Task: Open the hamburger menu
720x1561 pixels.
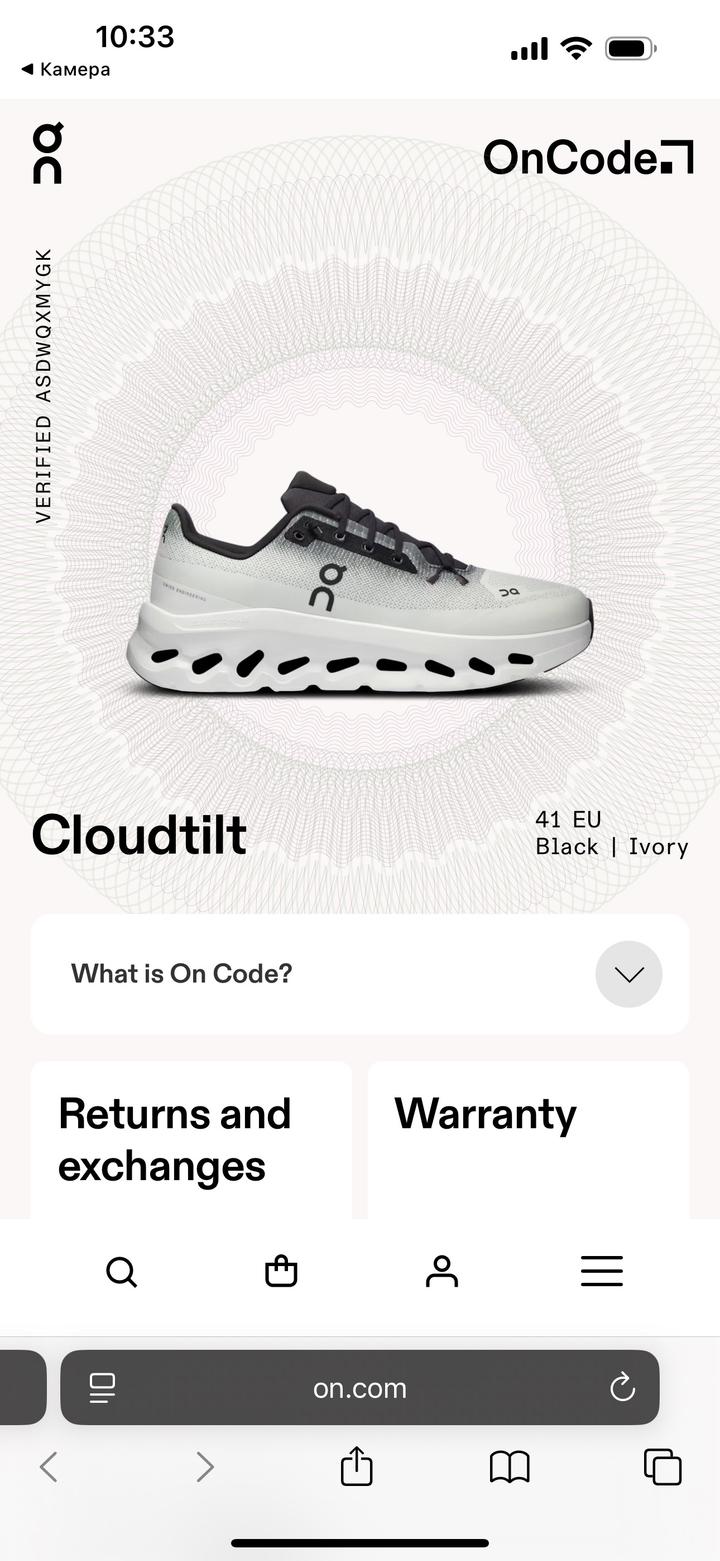Action: pos(602,1272)
